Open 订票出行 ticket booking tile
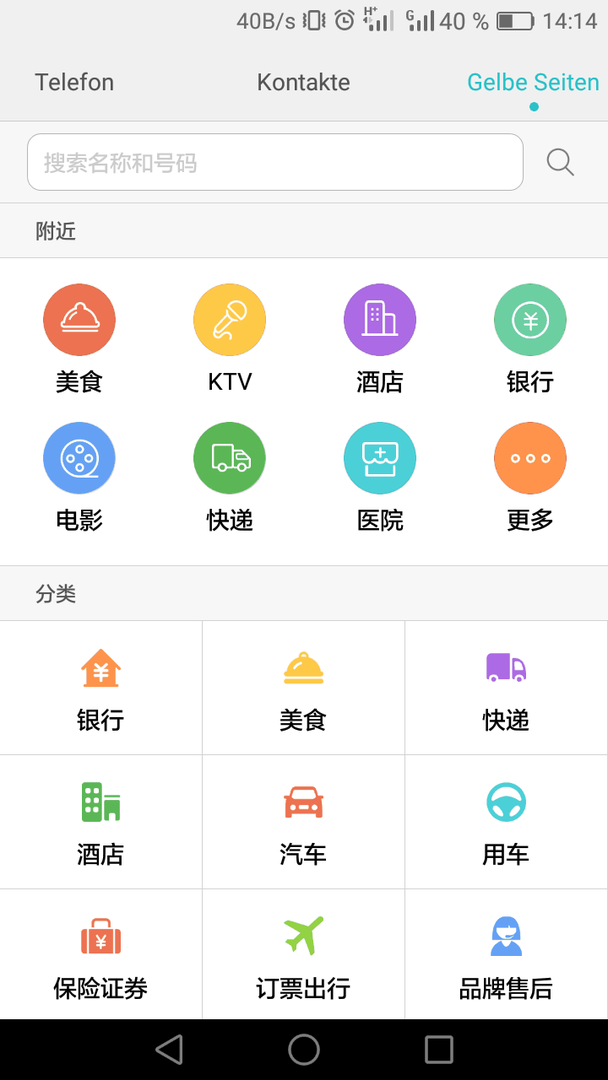This screenshot has height=1080, width=608. [304, 954]
